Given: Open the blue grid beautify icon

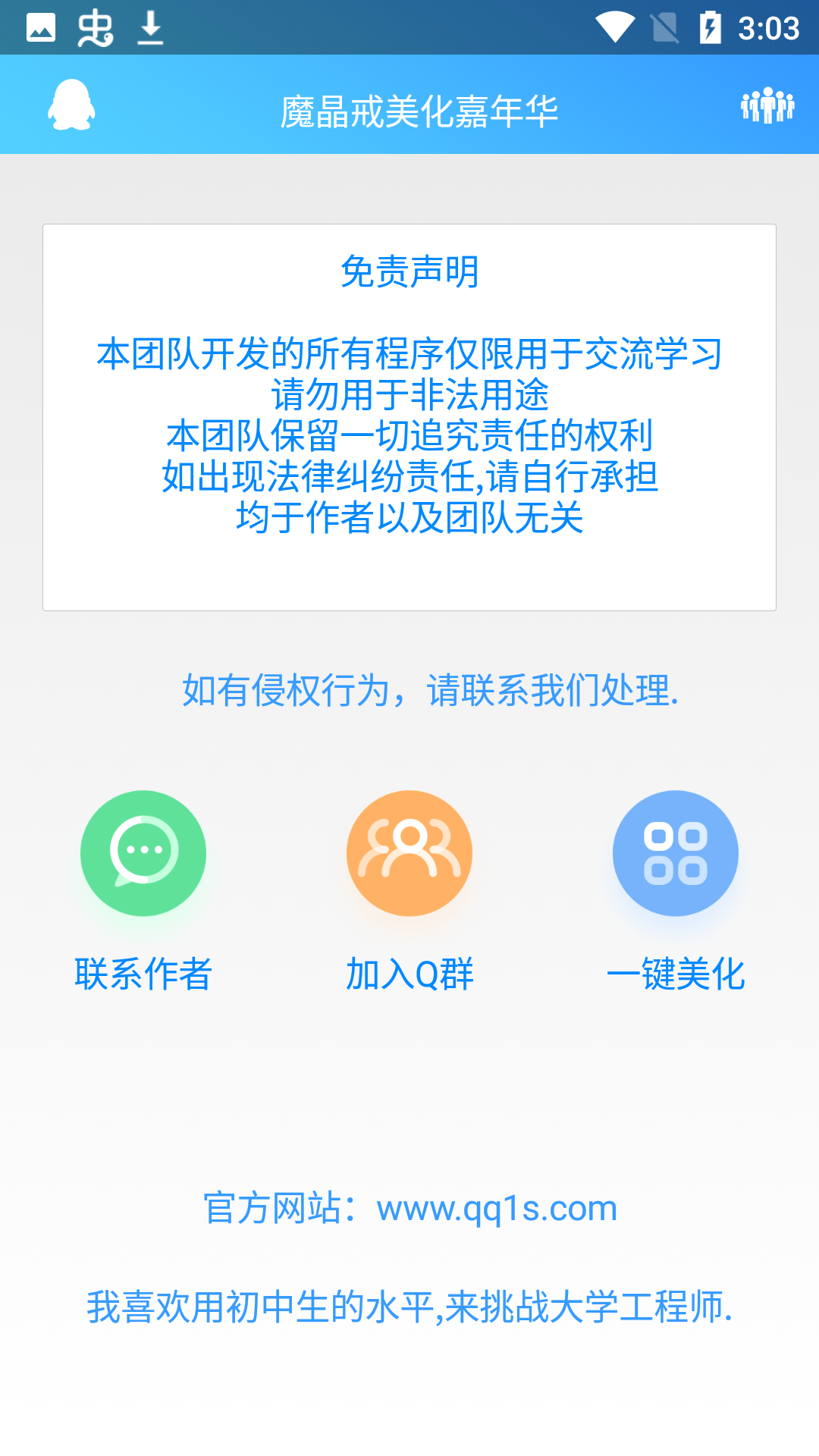Looking at the screenshot, I should tap(676, 852).
